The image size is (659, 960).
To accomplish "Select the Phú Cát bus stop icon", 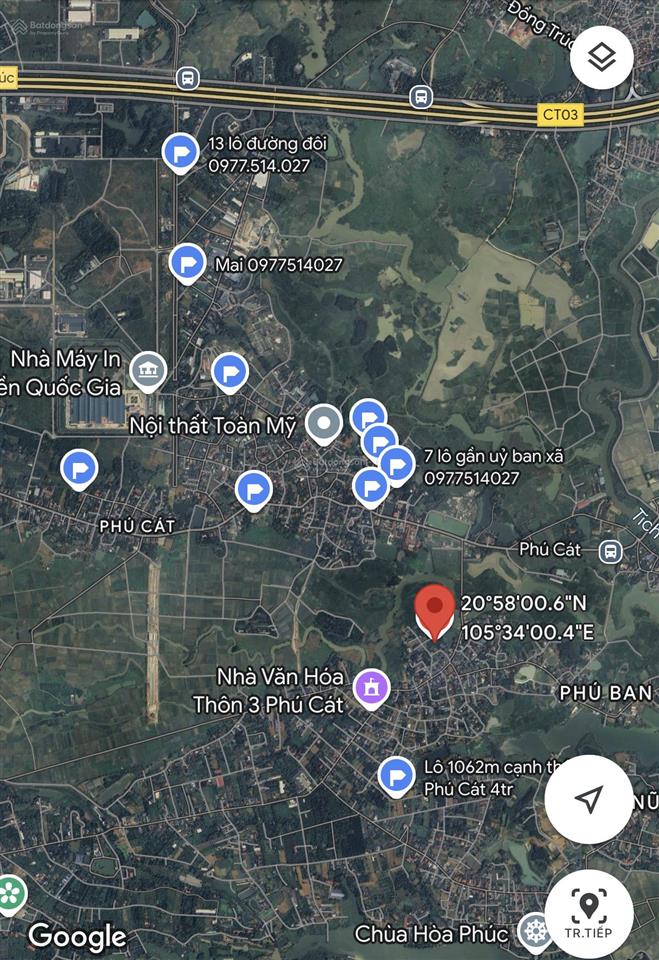I will pyautogui.click(x=610, y=550).
